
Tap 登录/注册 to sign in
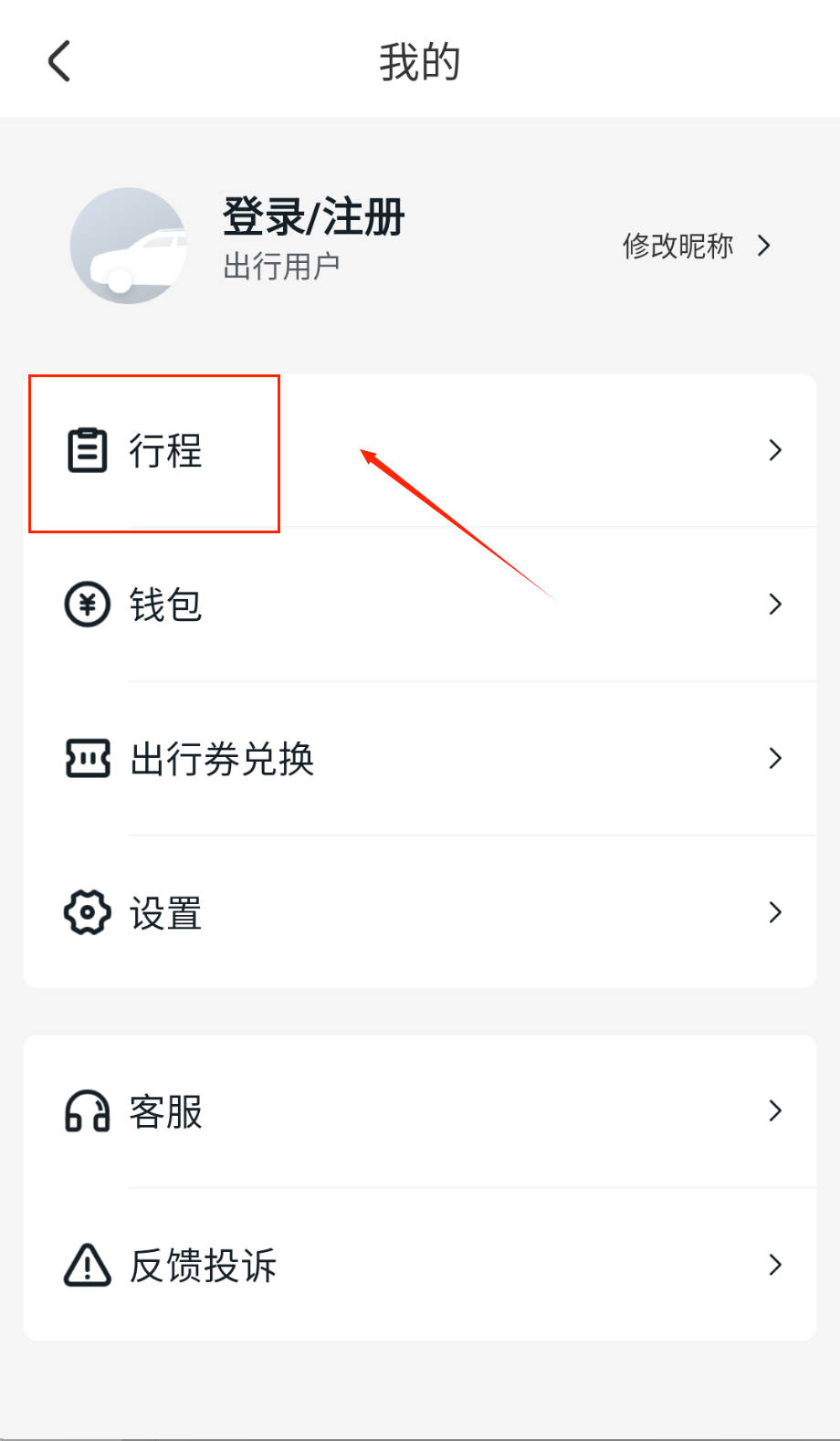click(x=313, y=218)
